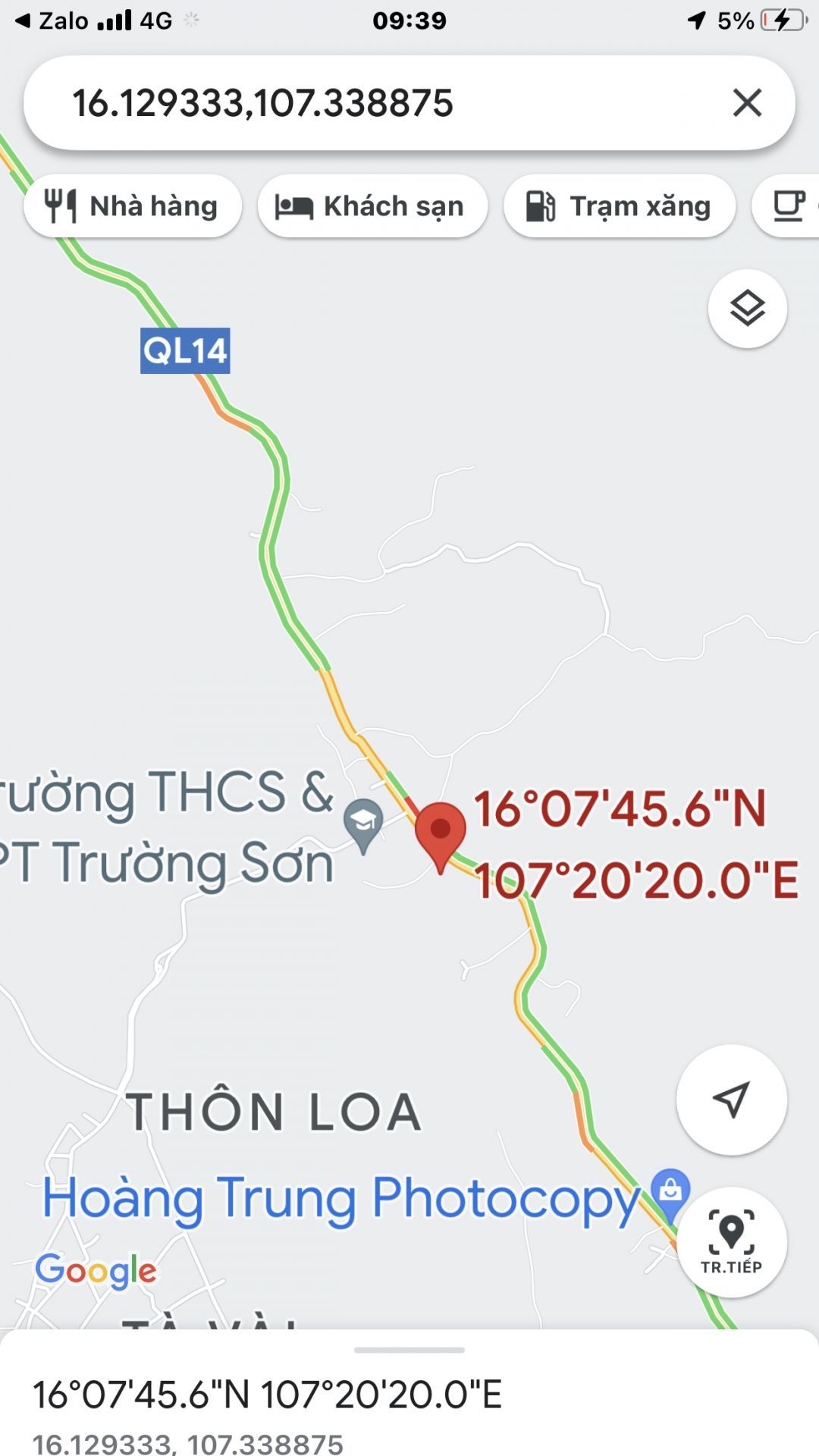
Task: Open TR.TIẾP live view button
Action: (x=731, y=1241)
